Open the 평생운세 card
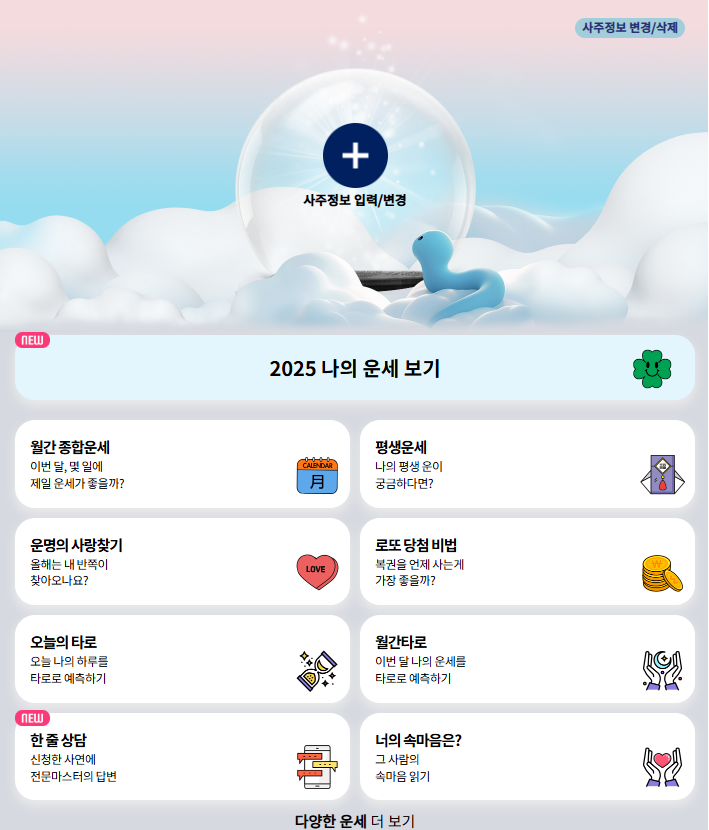 (527, 464)
